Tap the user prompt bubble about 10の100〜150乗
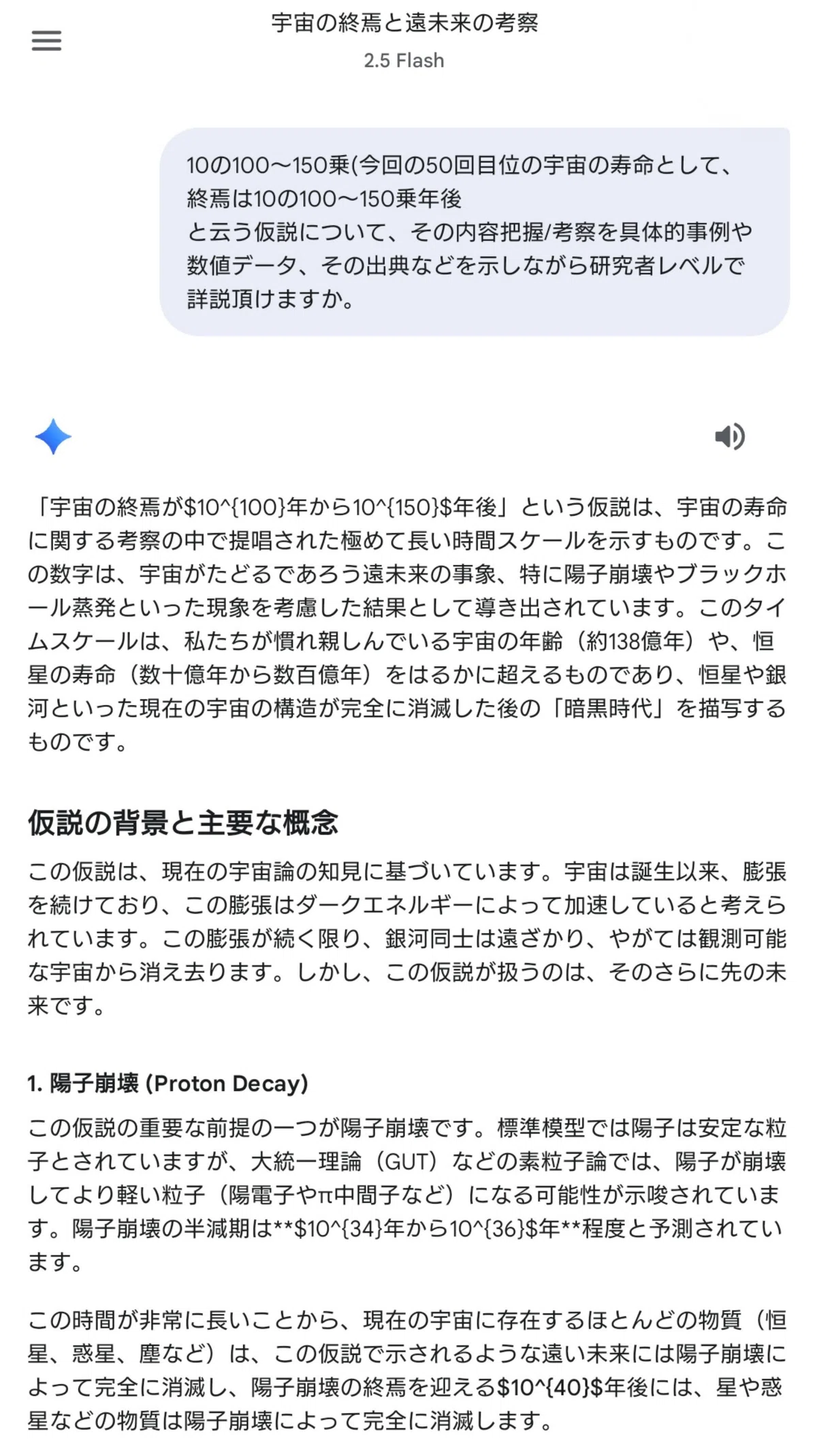Image resolution: width=817 pixels, height=1456 pixels. (x=475, y=231)
